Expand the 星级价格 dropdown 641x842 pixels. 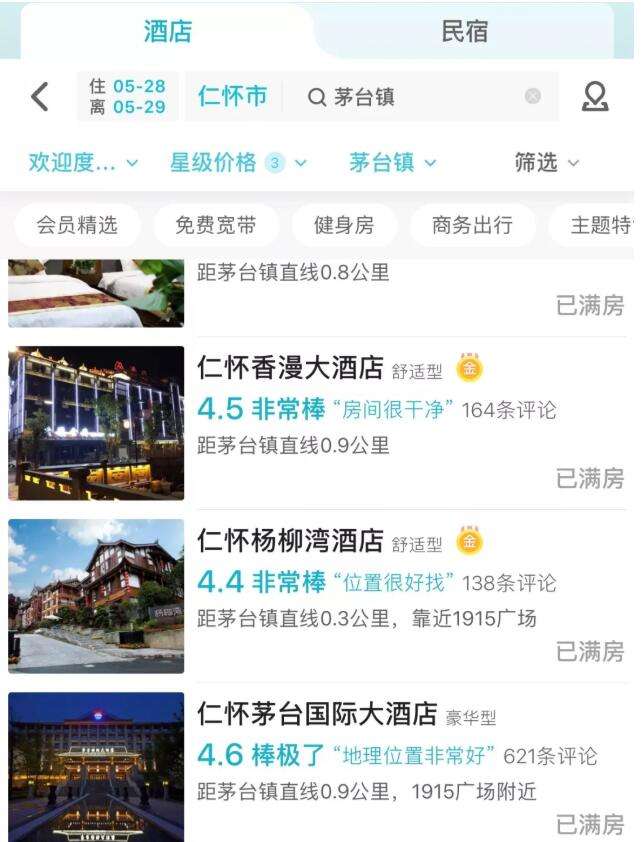(238, 162)
